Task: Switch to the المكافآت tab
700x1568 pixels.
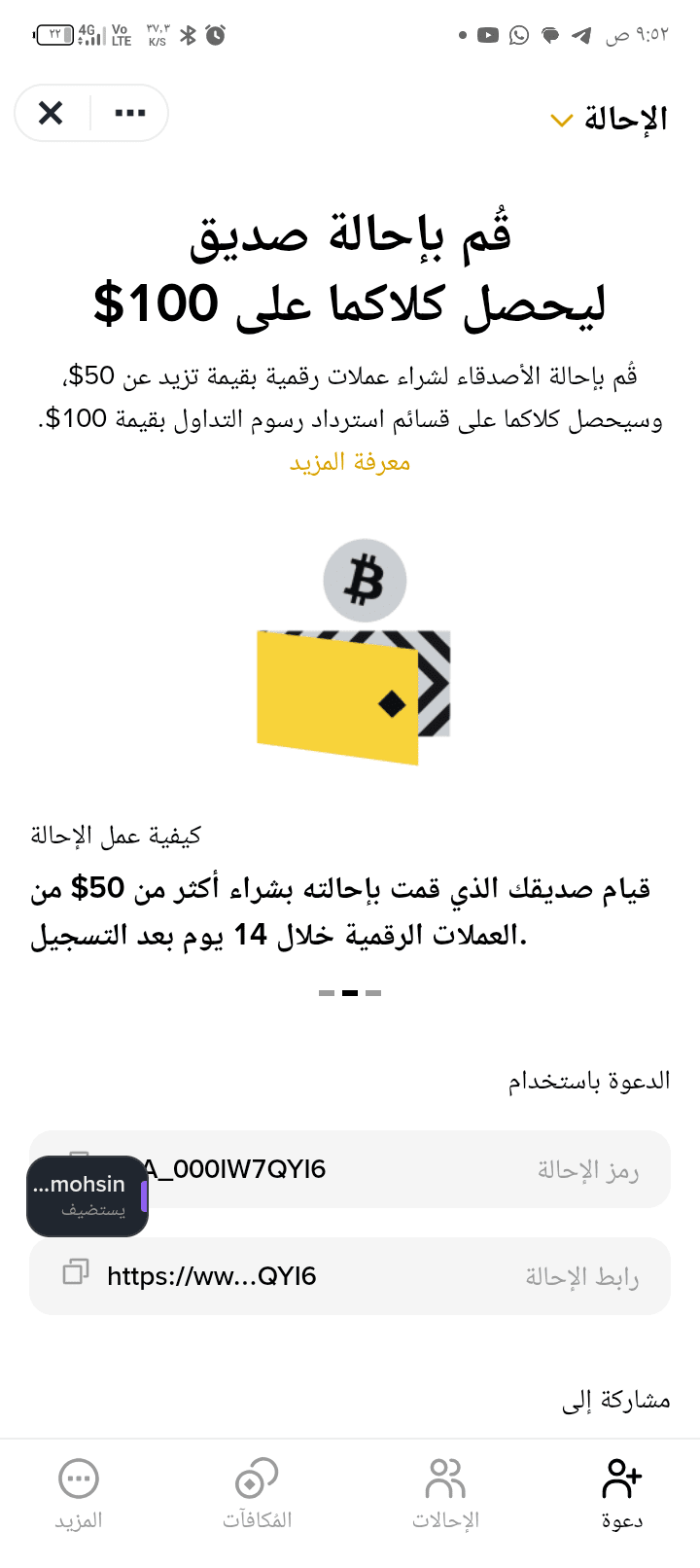Action: pyautogui.click(x=257, y=1493)
